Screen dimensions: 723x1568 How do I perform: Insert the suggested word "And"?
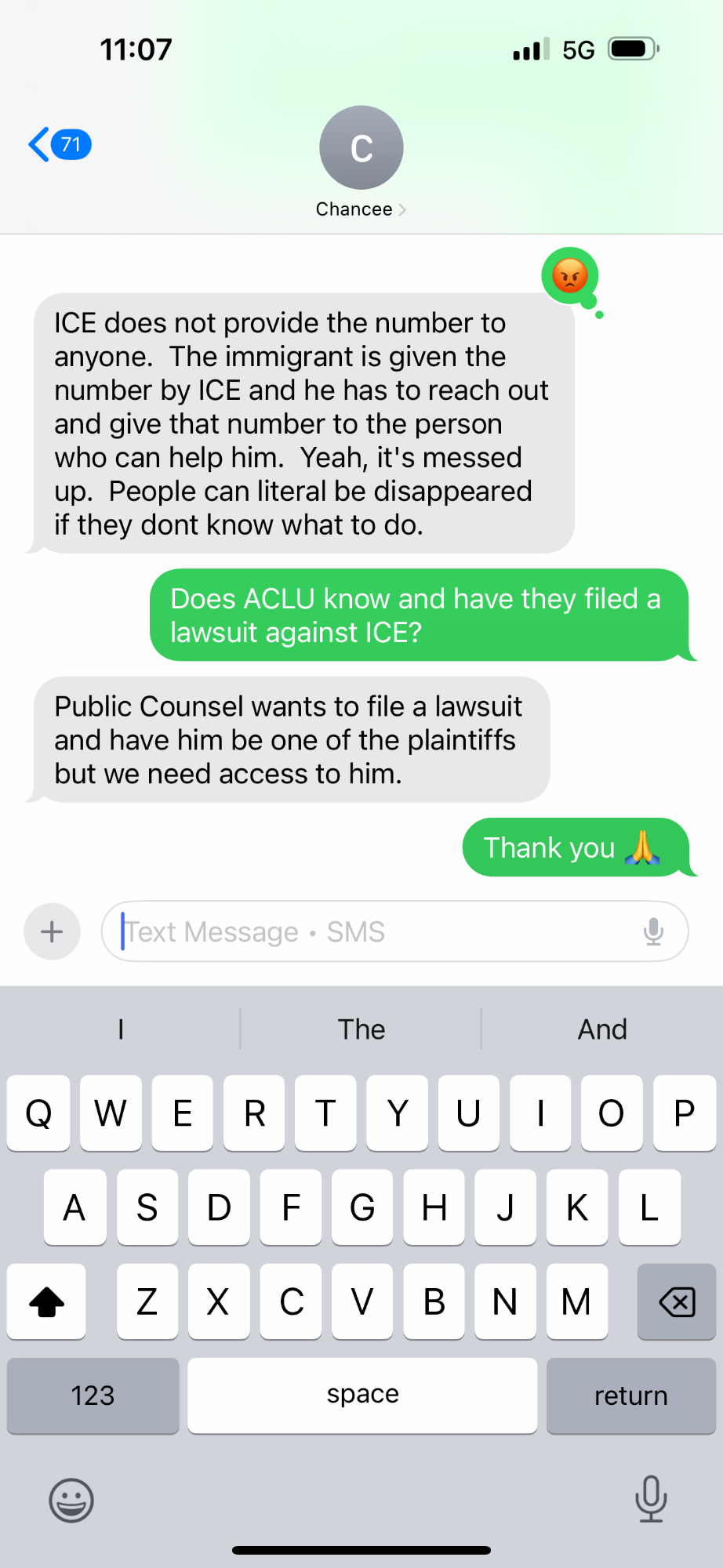601,1029
